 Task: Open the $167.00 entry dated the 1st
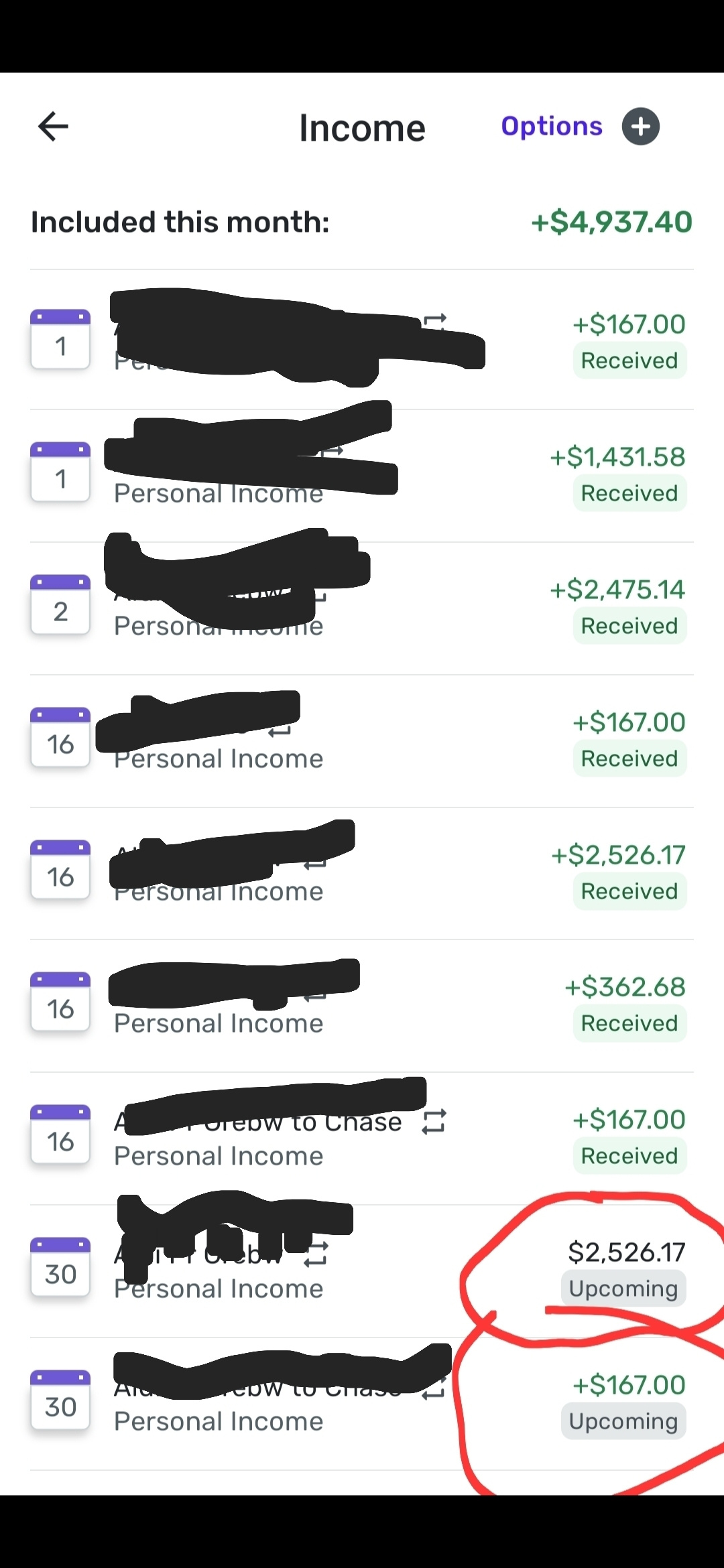point(362,342)
